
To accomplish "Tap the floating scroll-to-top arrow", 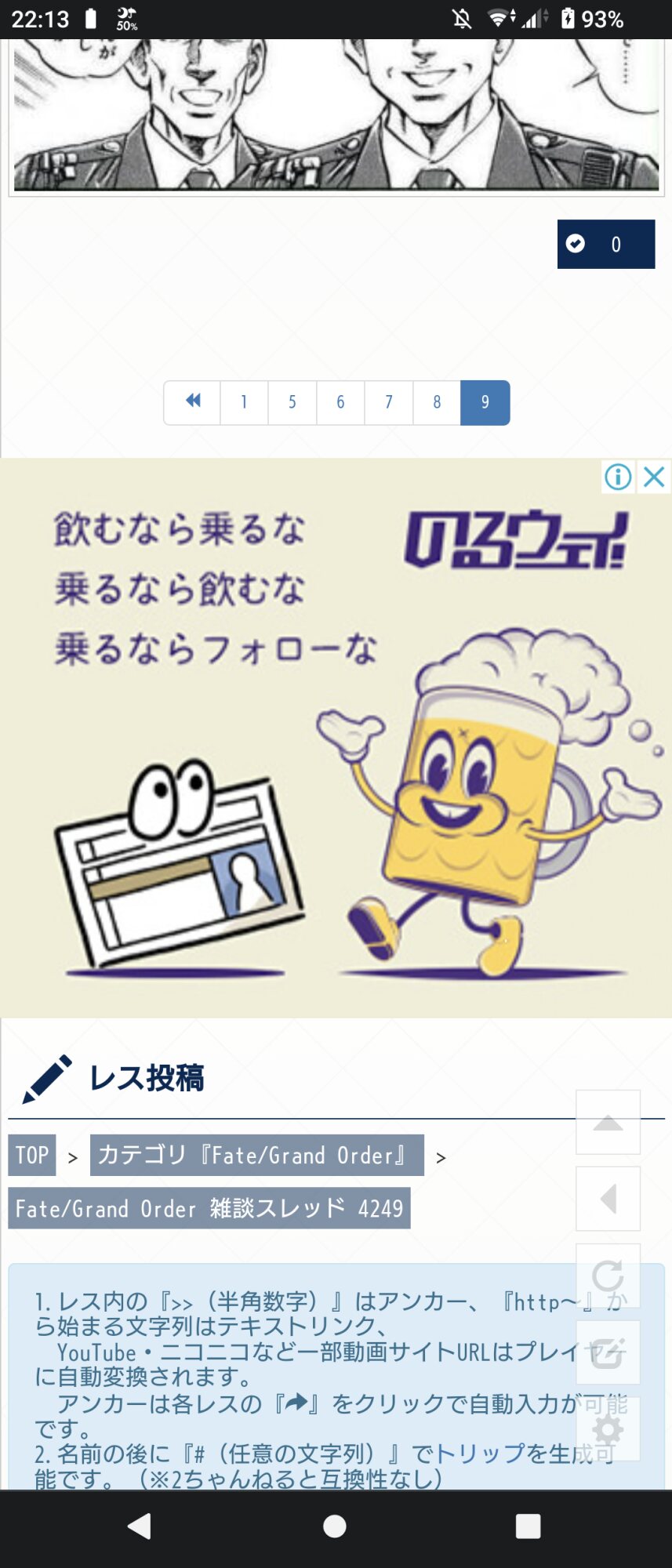I will click(x=608, y=1123).
